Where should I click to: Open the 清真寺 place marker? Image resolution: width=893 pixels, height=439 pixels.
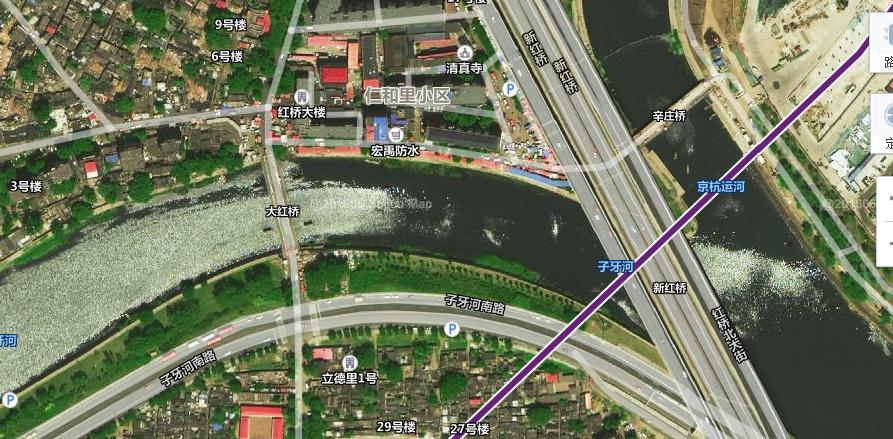[x=464, y=52]
